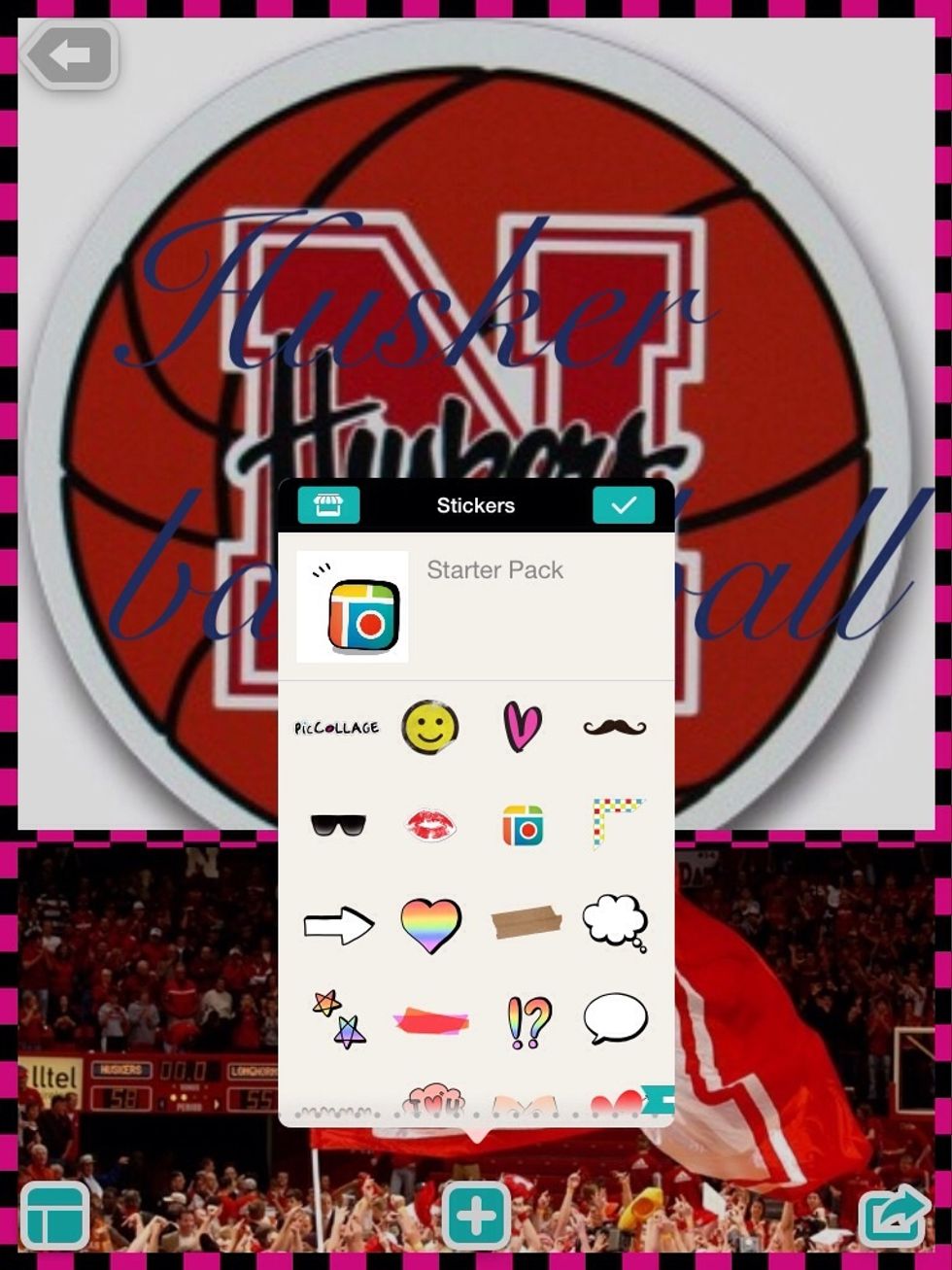Add the thought cloud bubble sticker
This screenshot has height=1270, width=952.
(x=615, y=922)
